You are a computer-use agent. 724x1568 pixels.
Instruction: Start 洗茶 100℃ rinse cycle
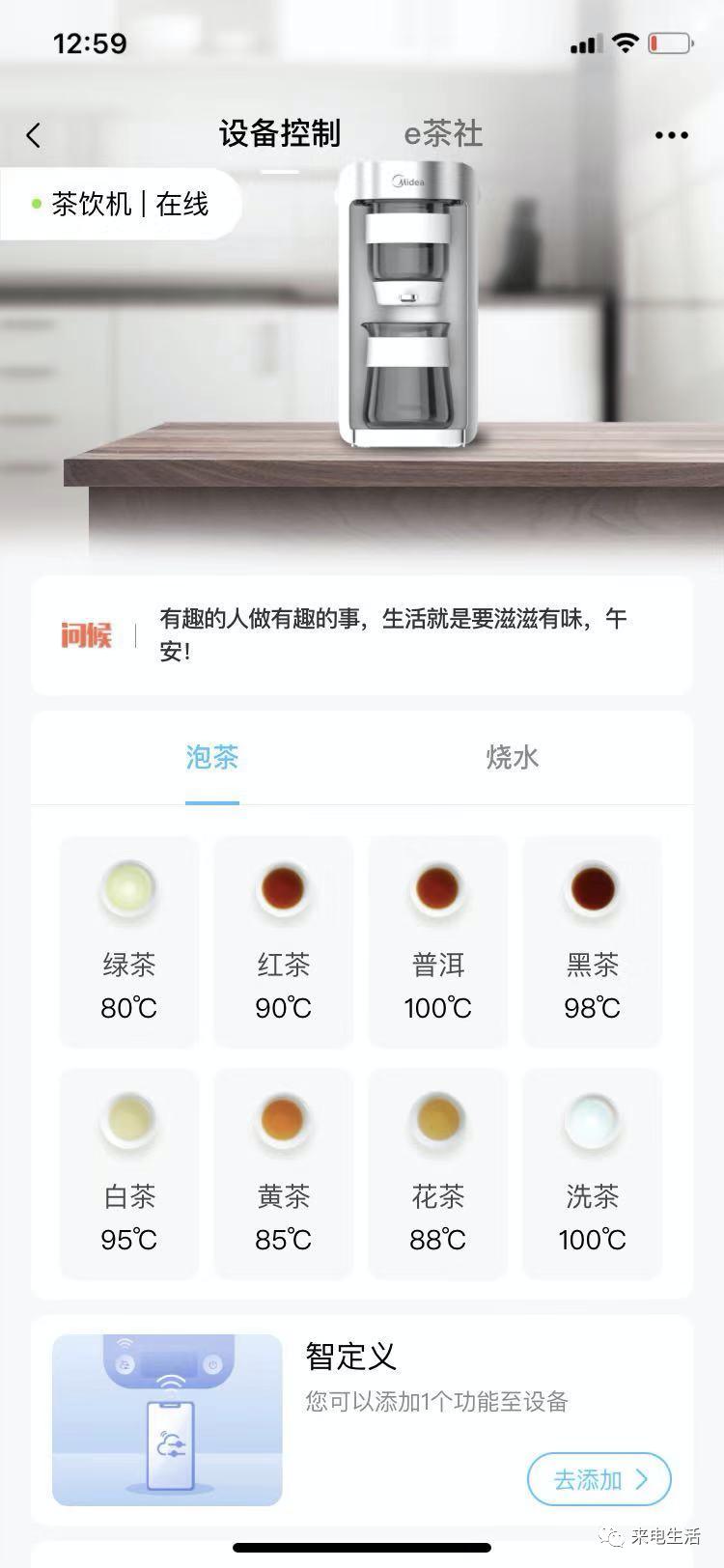click(592, 1173)
